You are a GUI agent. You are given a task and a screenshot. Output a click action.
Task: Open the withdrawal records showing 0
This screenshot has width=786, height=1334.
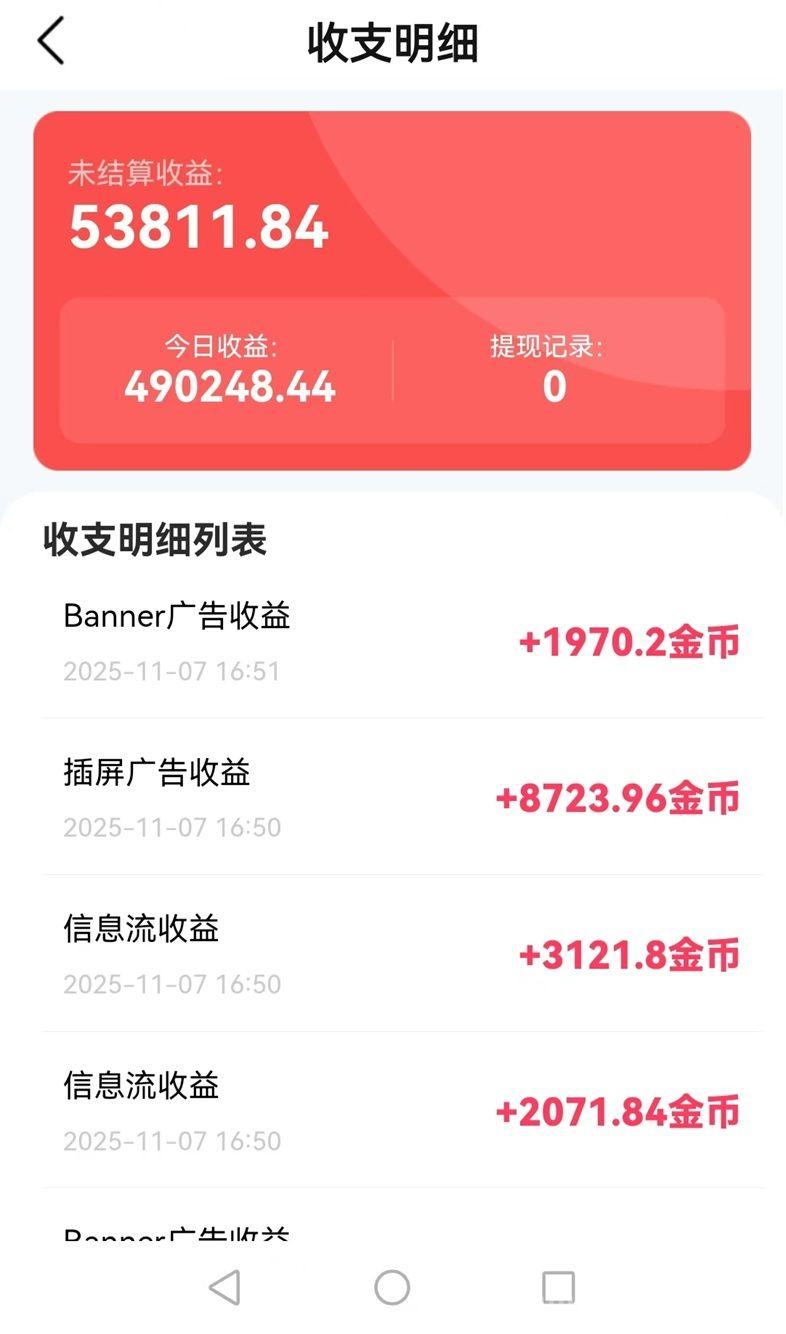coord(553,387)
